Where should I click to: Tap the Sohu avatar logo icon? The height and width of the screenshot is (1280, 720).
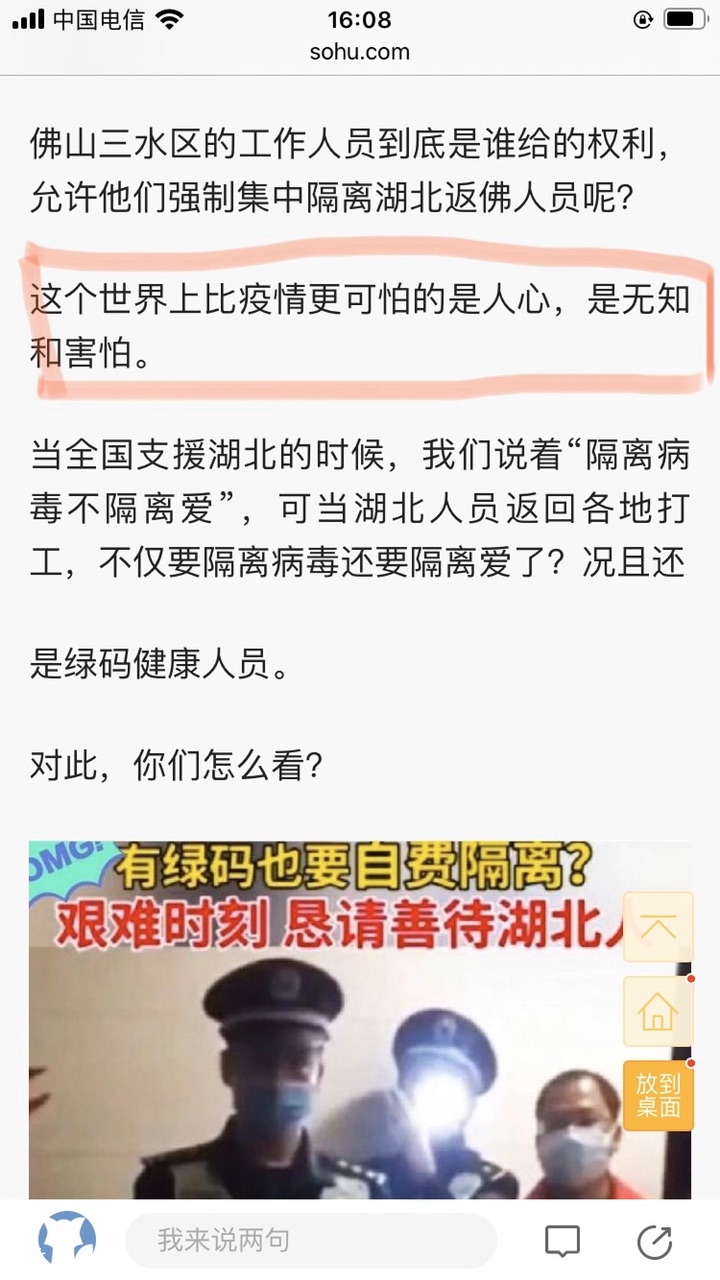[x=67, y=1241]
